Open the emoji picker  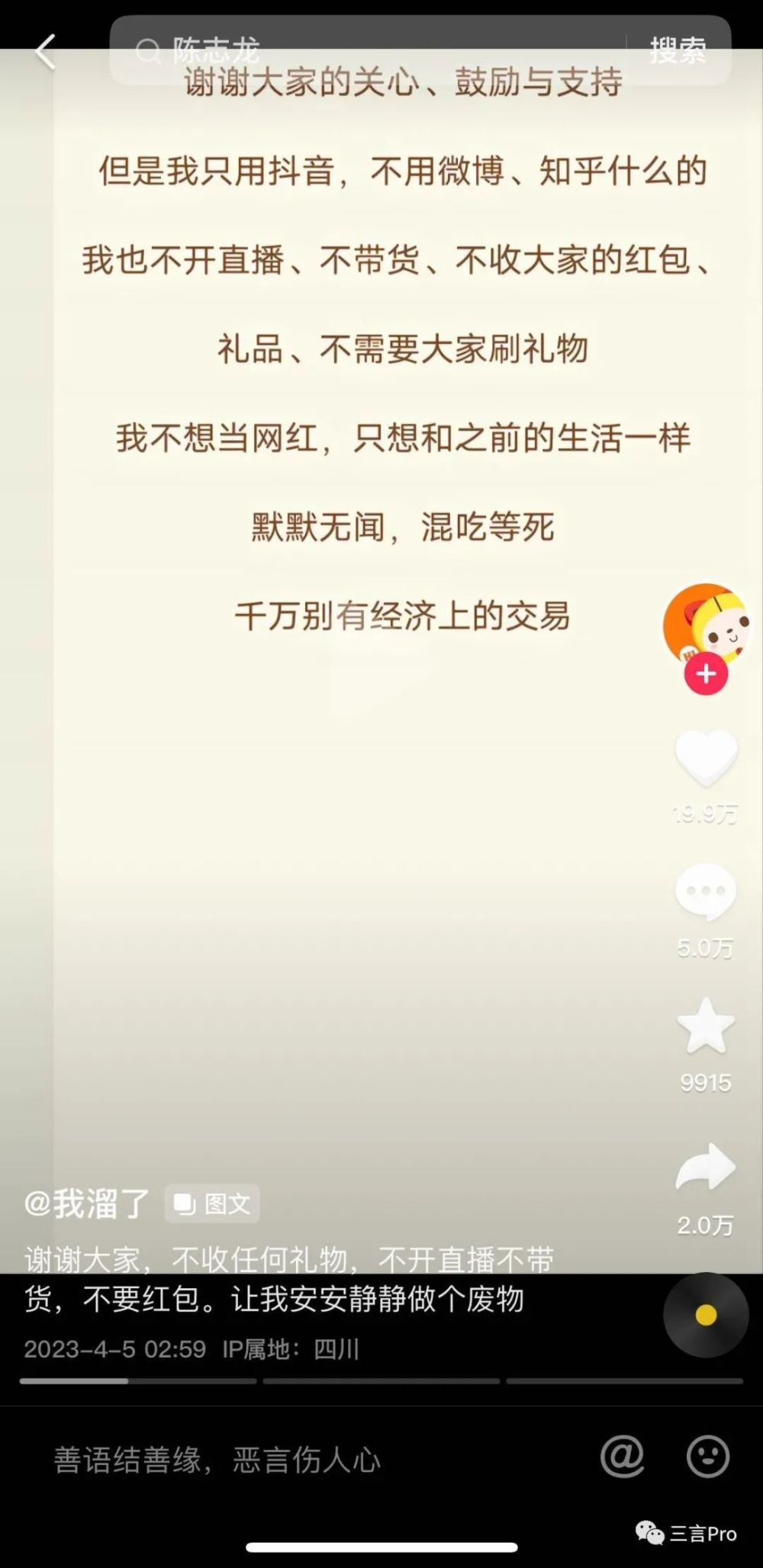pyautogui.click(x=708, y=1457)
